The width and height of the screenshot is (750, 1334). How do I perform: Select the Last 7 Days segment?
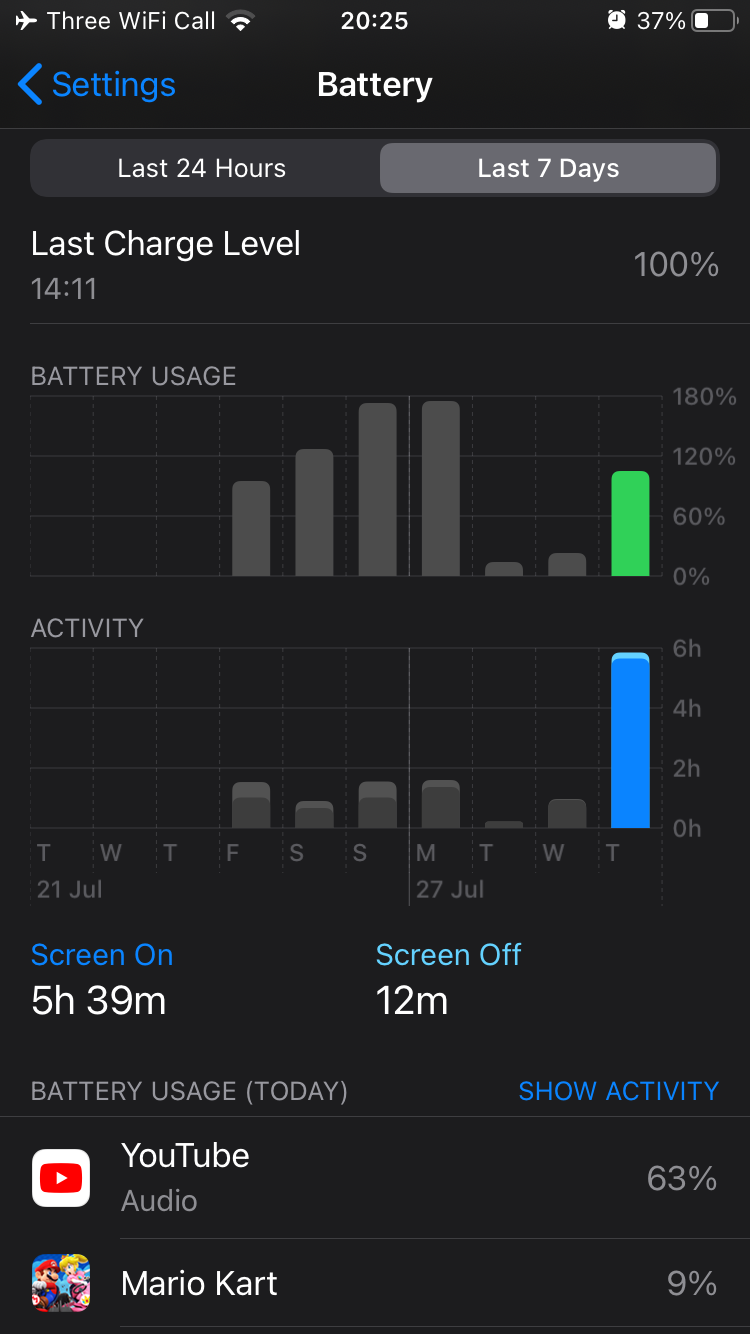[548, 168]
